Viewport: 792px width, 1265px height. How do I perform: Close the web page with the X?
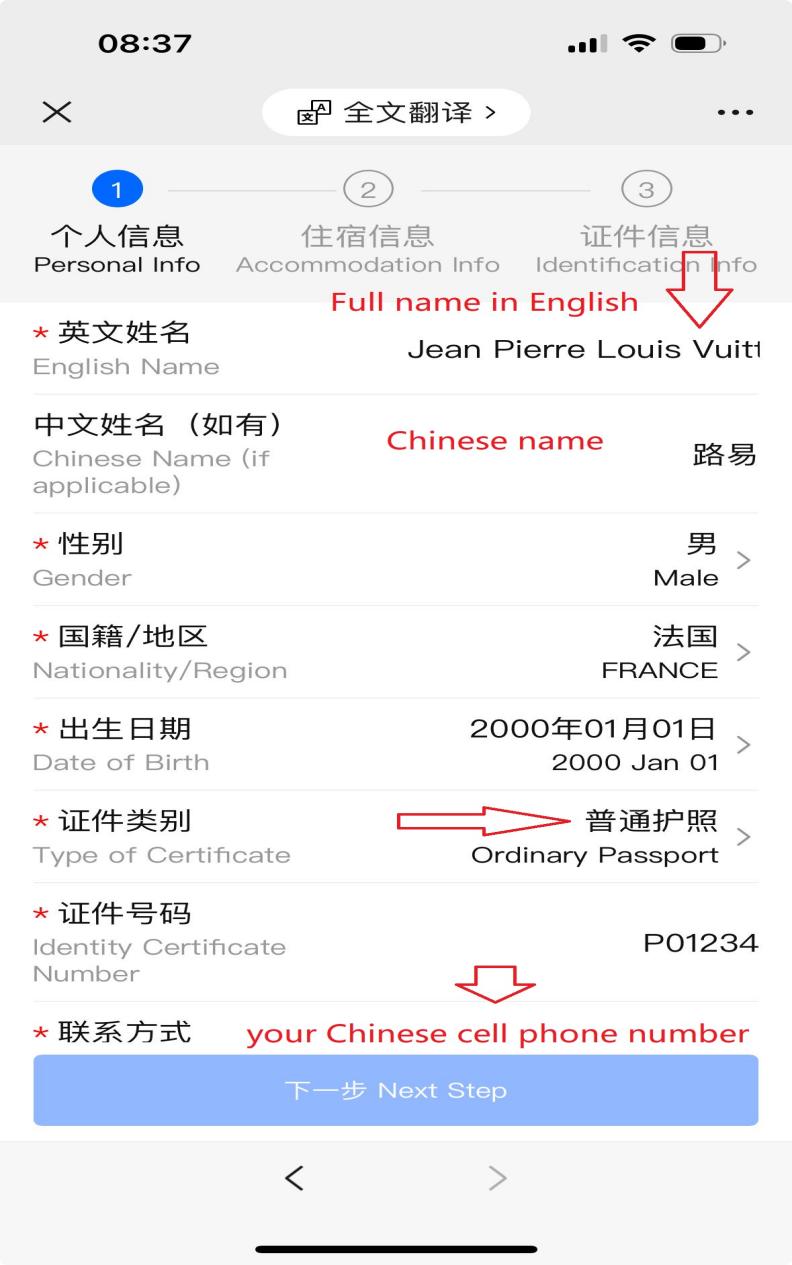pos(57,112)
